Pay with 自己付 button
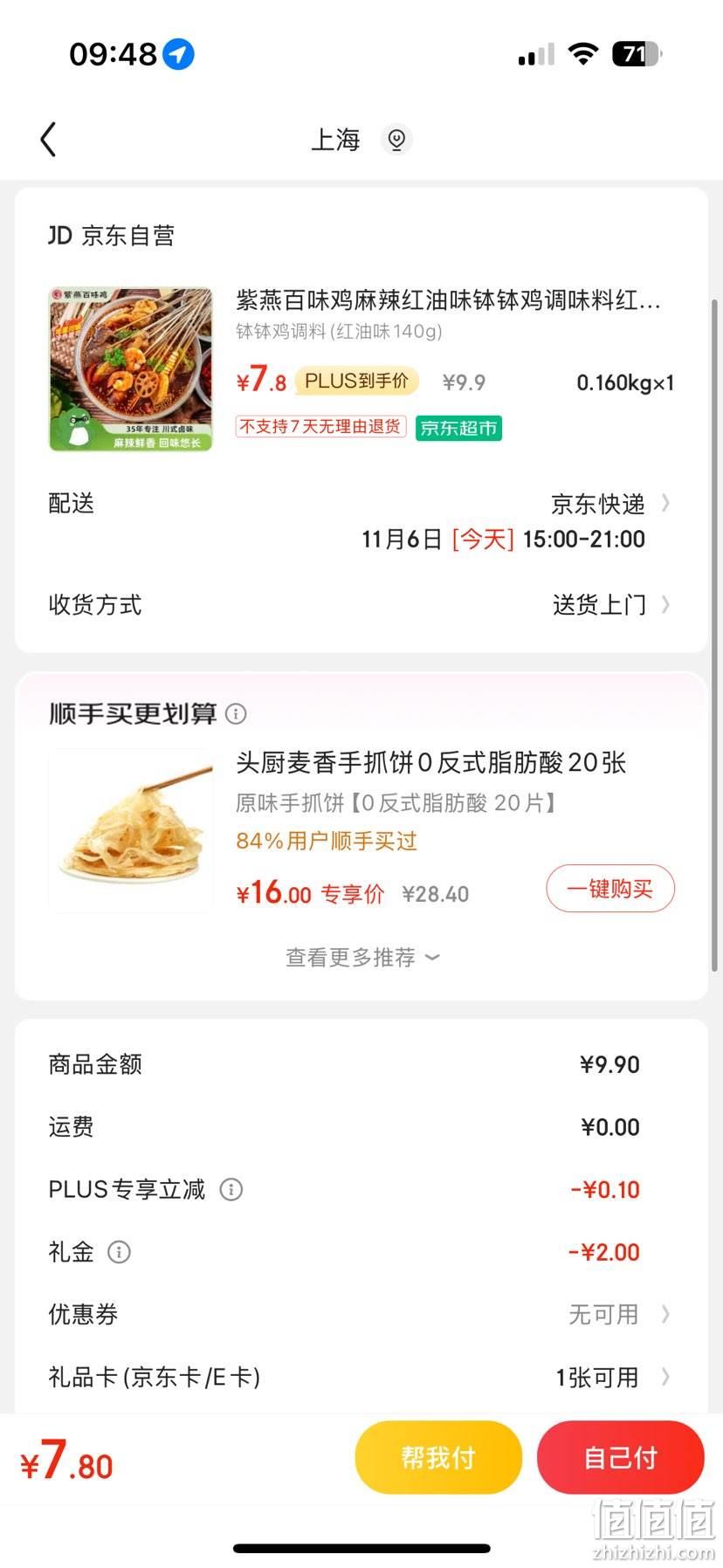 click(621, 1457)
